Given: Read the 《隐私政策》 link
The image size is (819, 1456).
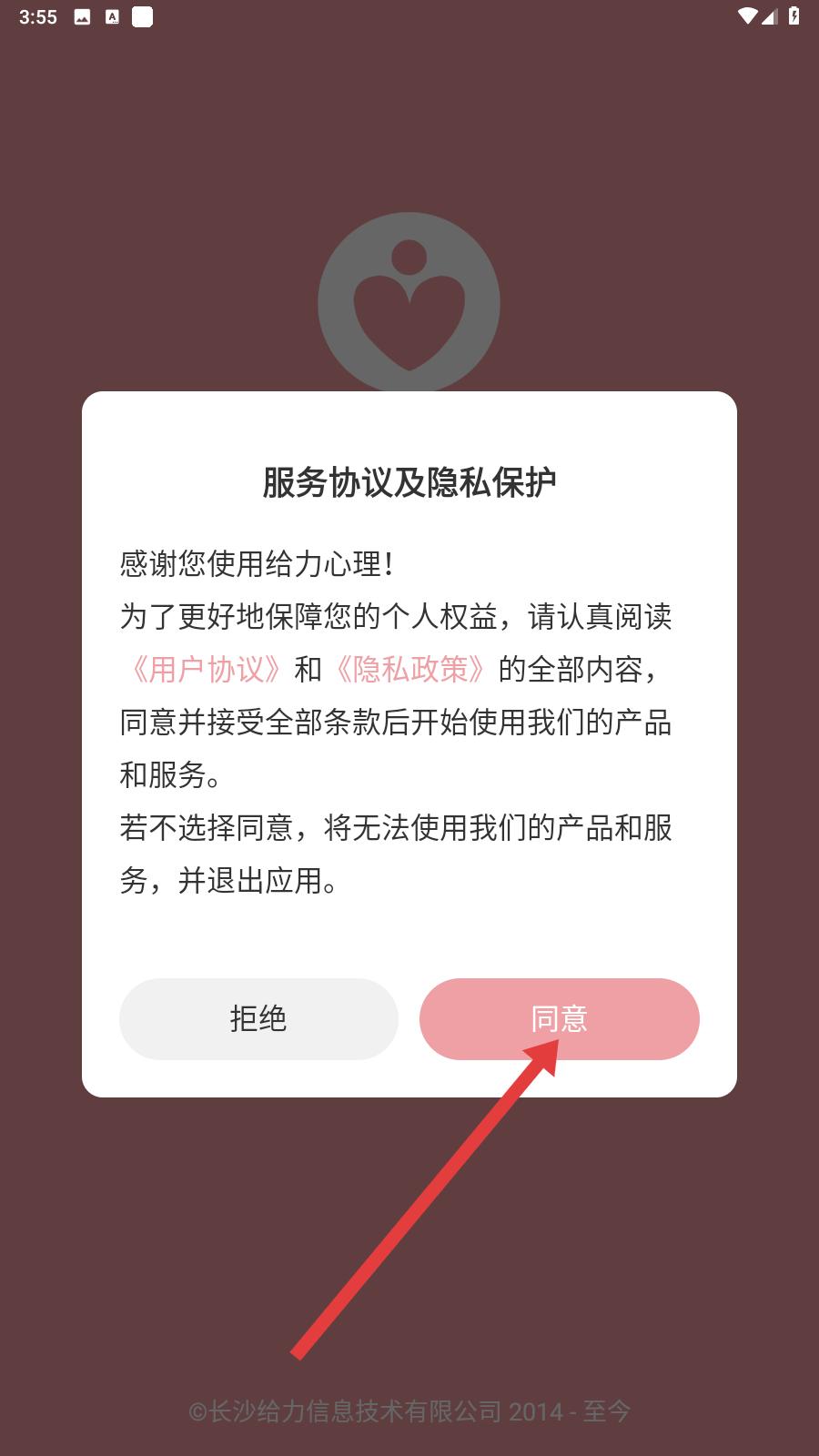Looking at the screenshot, I should click(410, 670).
